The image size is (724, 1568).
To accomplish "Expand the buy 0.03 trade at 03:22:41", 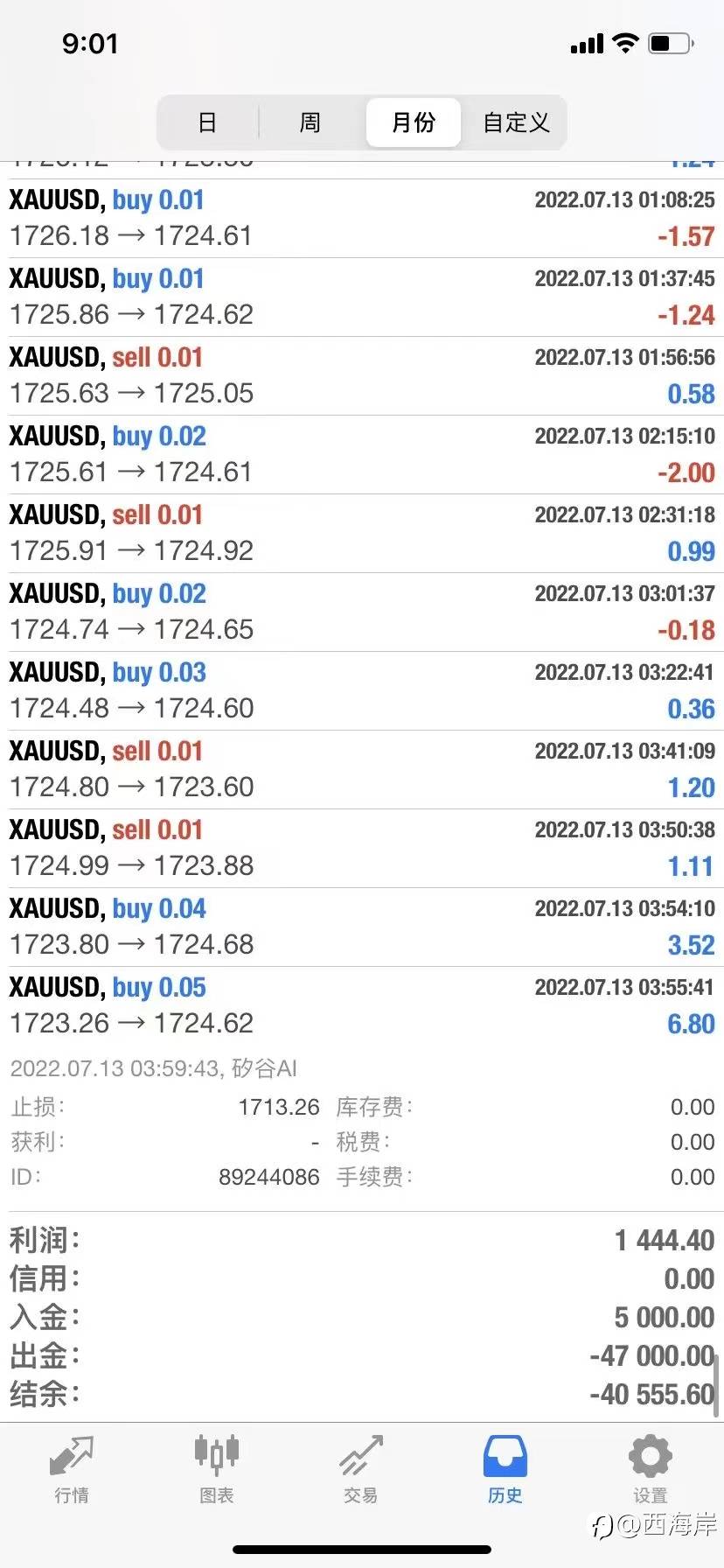I will click(362, 691).
